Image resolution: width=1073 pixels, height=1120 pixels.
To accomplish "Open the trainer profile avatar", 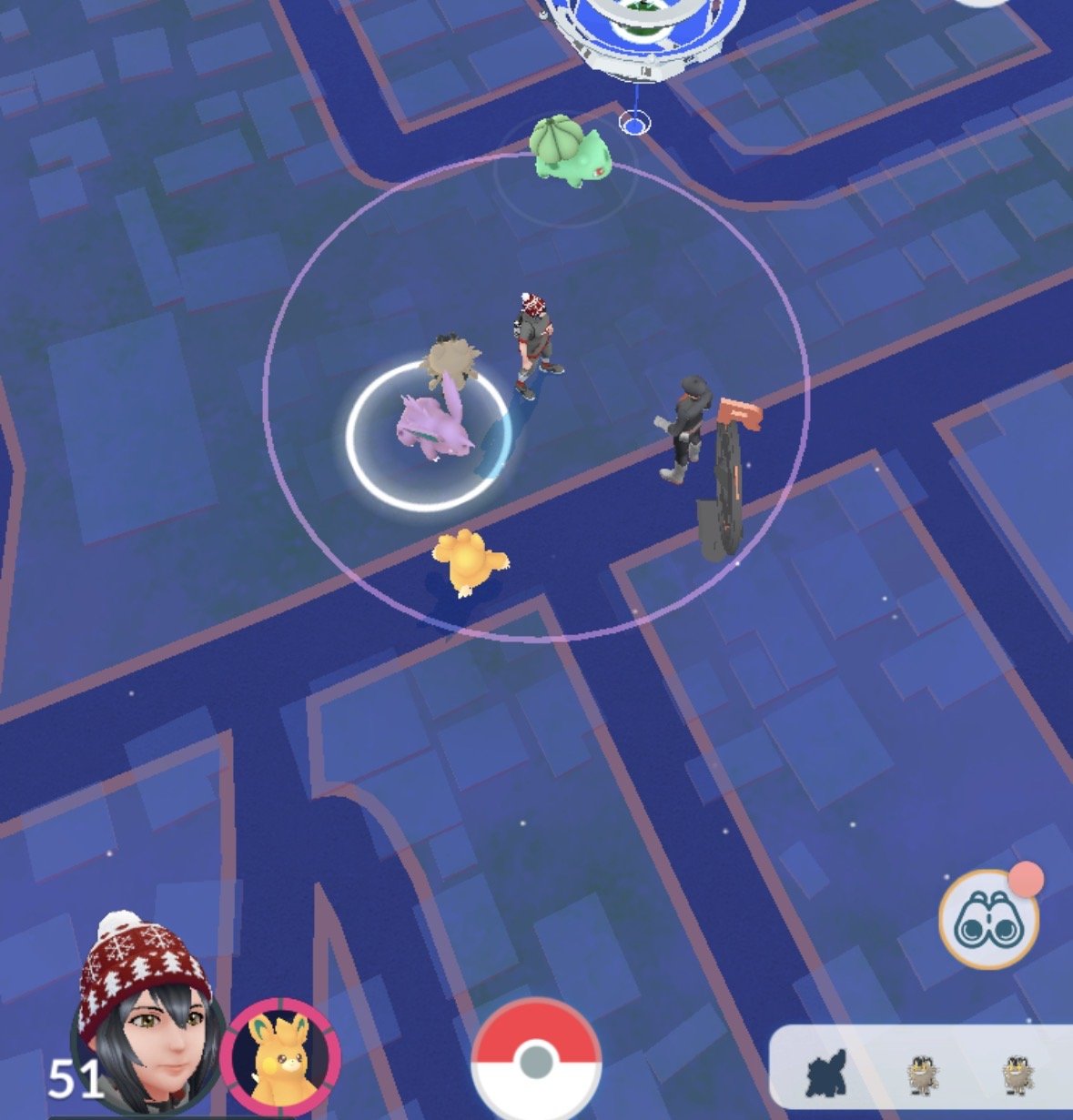I will point(146,1019).
